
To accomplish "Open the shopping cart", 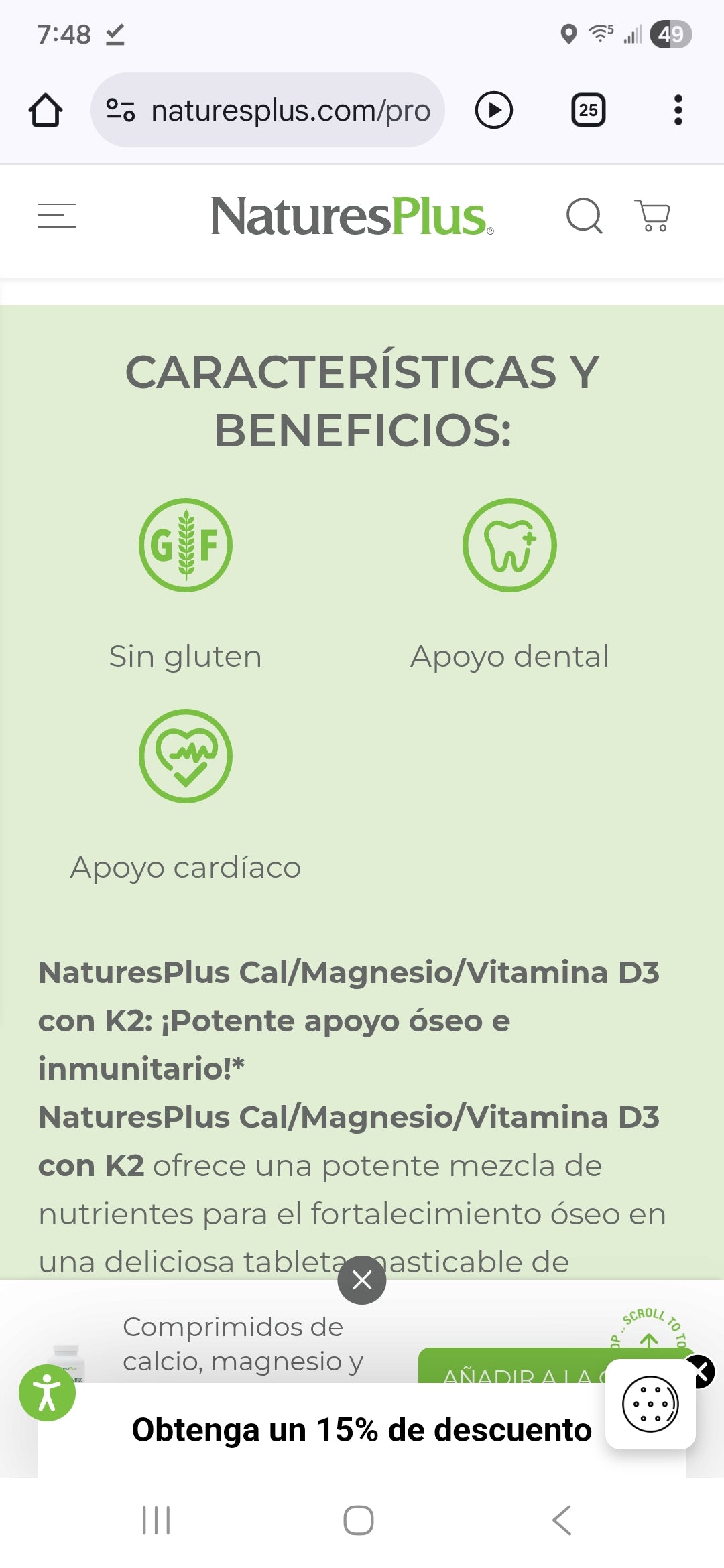I will 651,216.
